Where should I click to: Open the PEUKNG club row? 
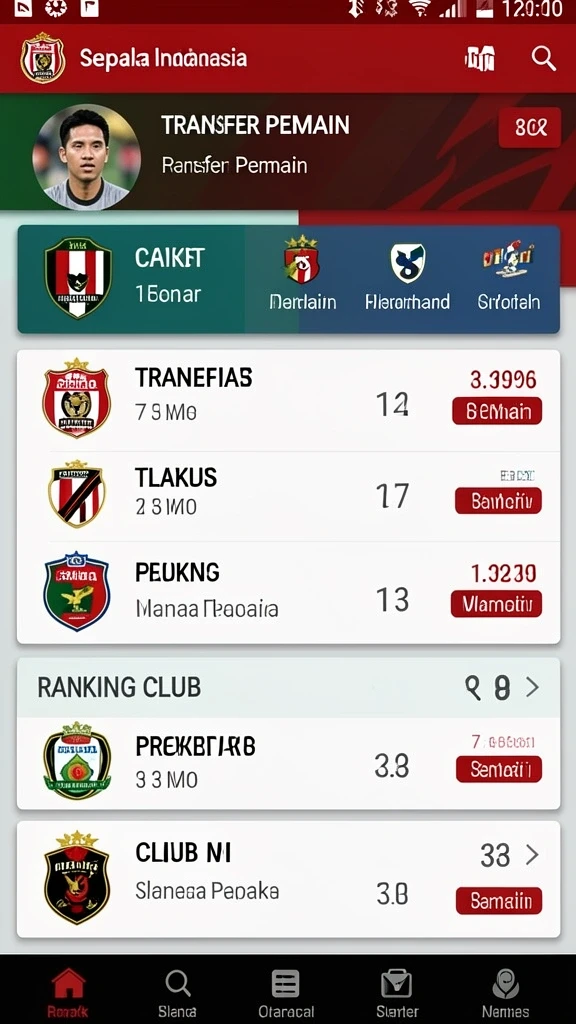288,592
